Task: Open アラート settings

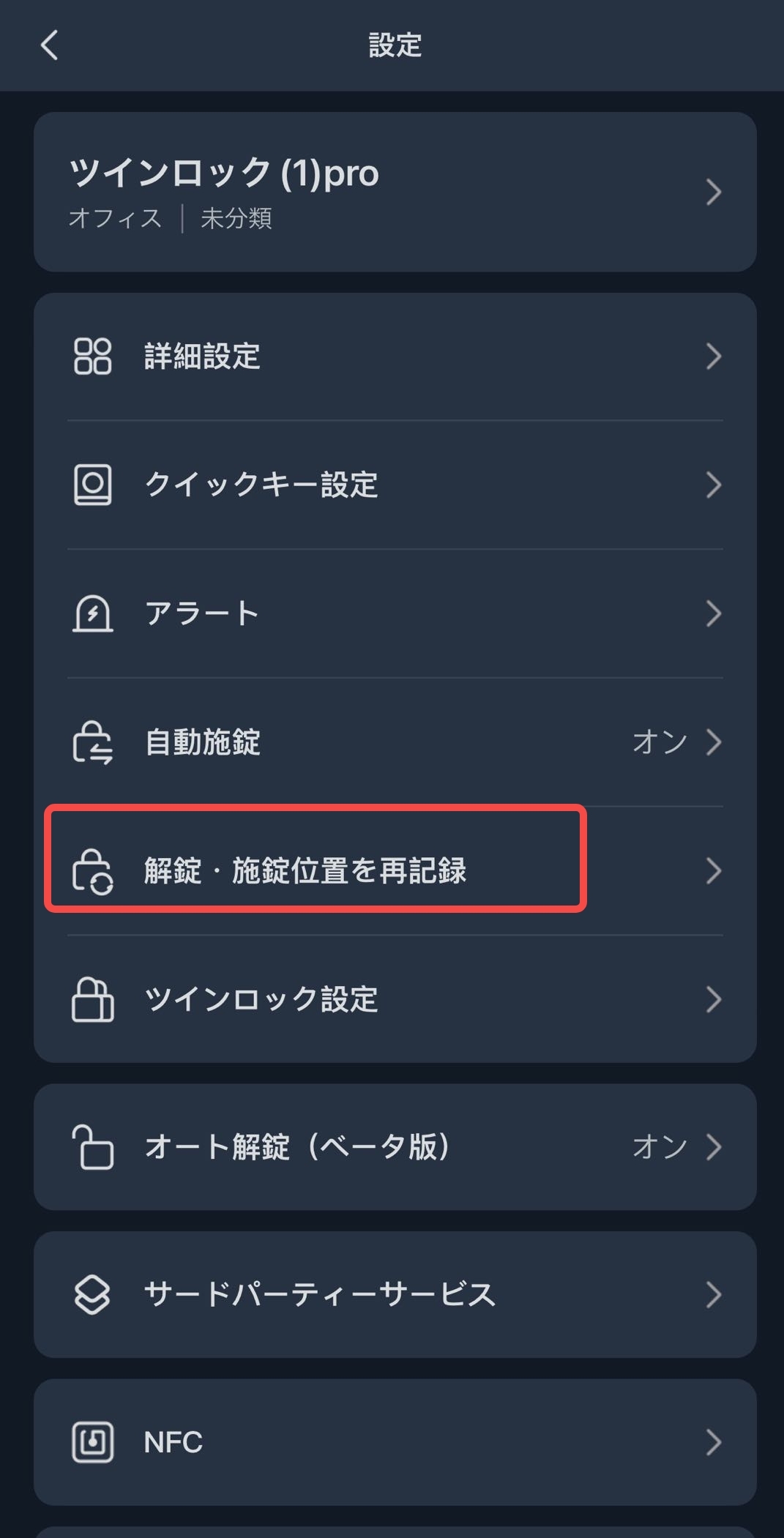Action: 395,613
